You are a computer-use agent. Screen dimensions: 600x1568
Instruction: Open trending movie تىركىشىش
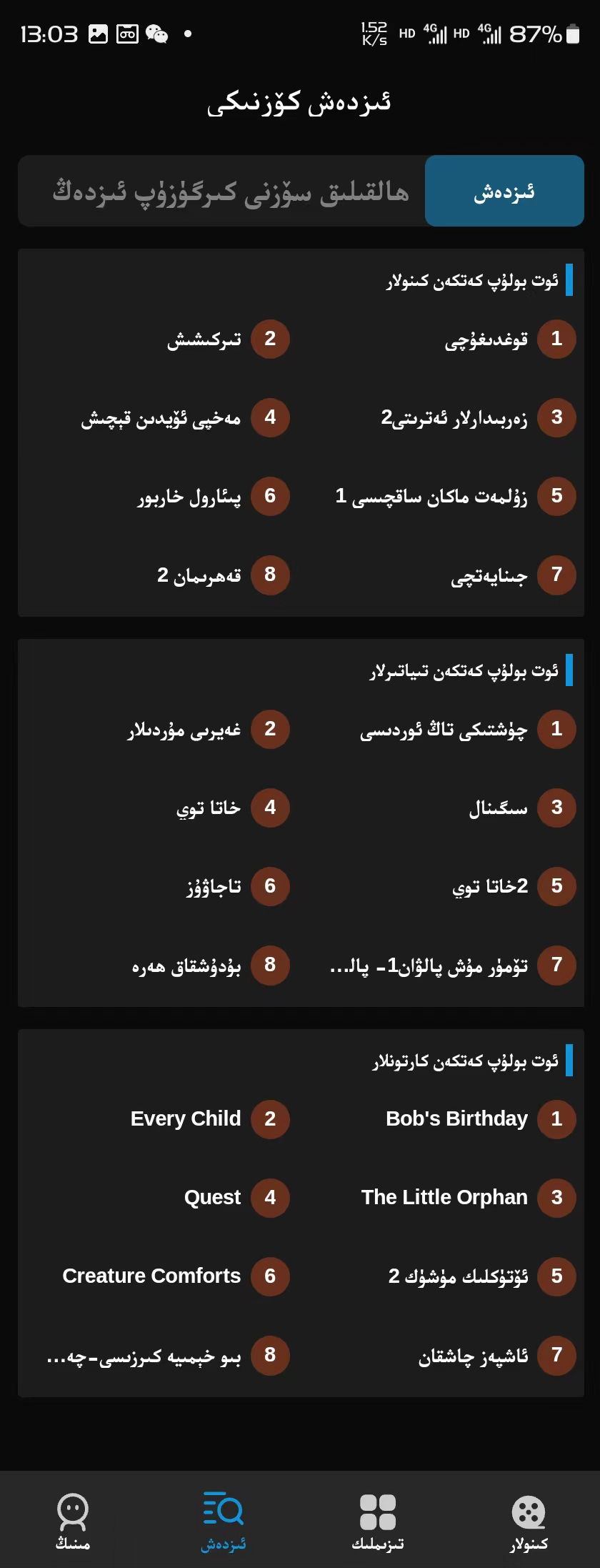click(204, 339)
